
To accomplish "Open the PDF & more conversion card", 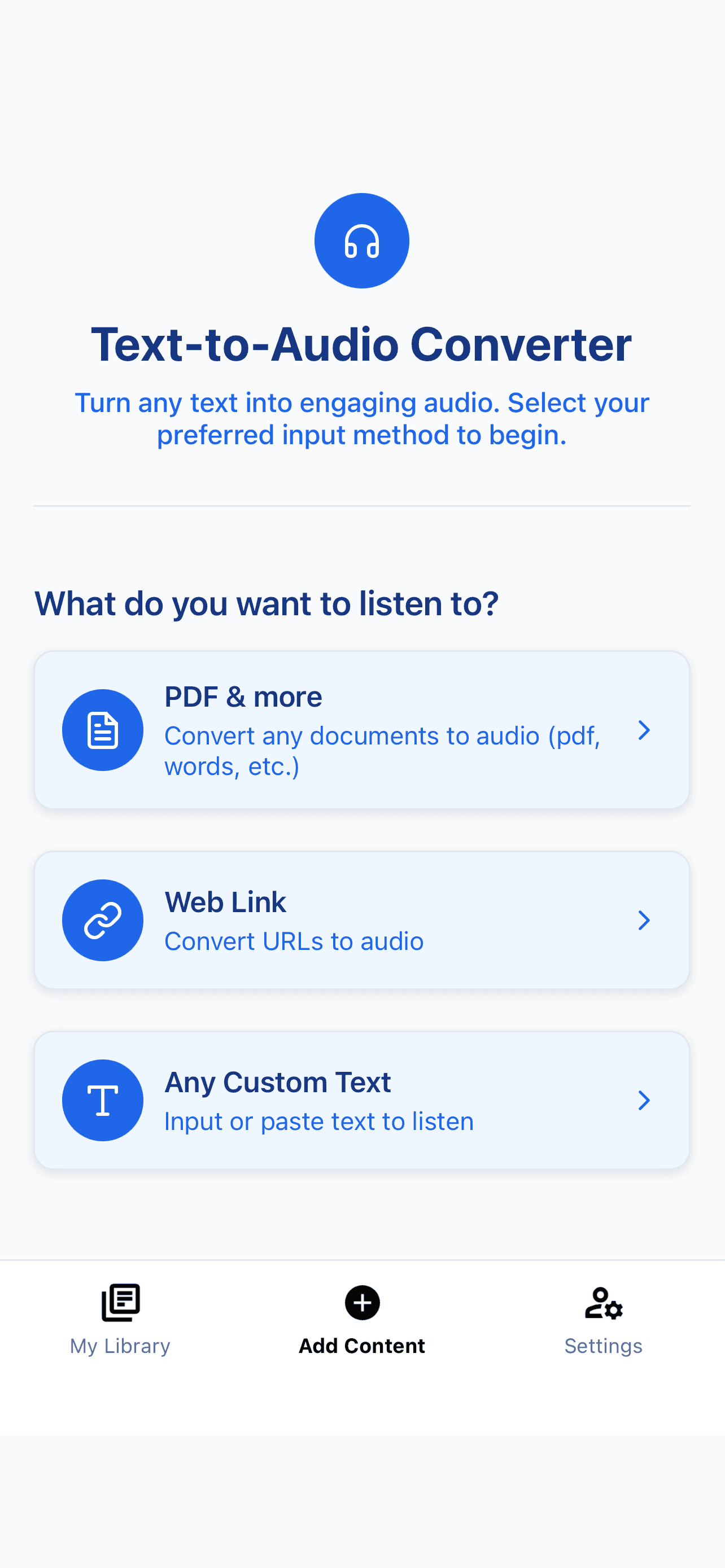I will click(362, 730).
